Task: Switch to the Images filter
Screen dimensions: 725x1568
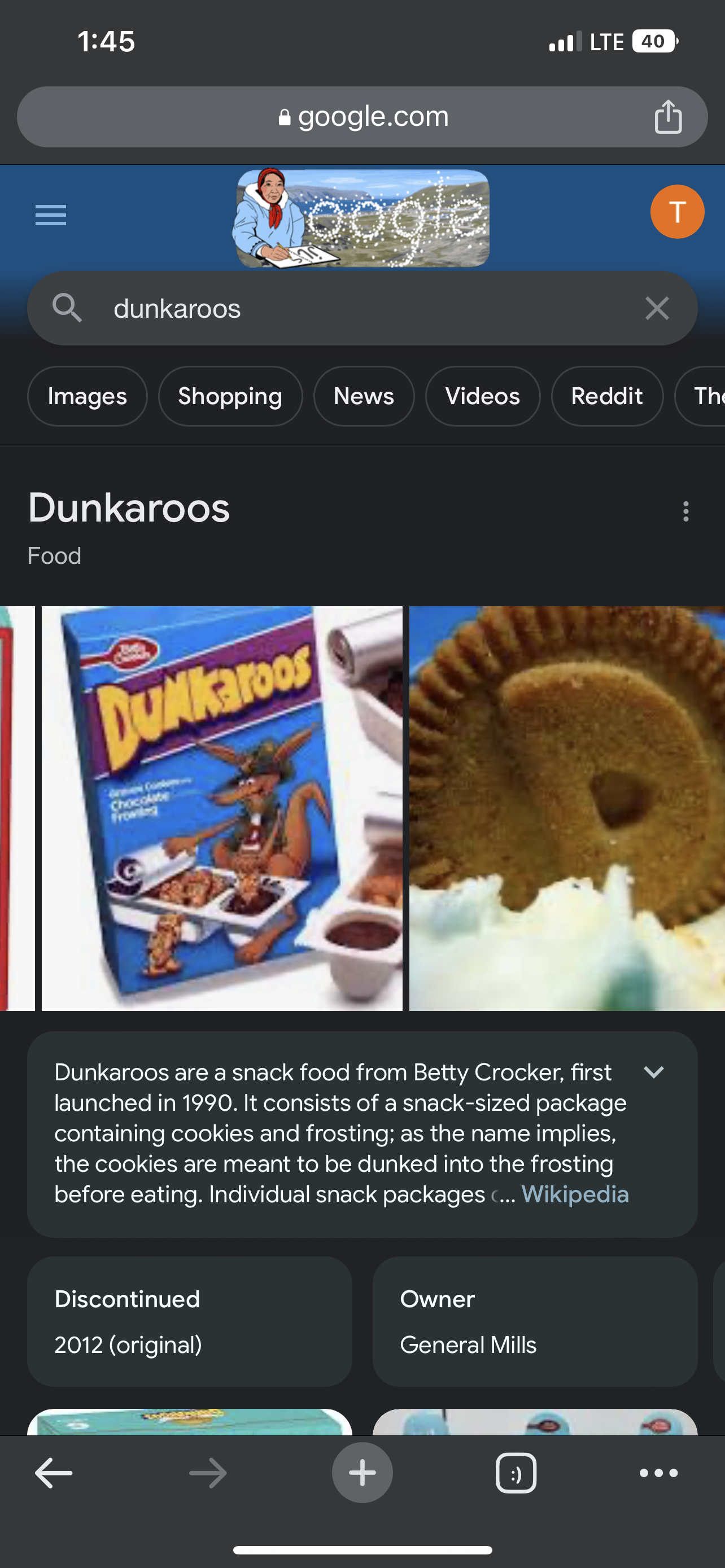Action: [x=87, y=396]
